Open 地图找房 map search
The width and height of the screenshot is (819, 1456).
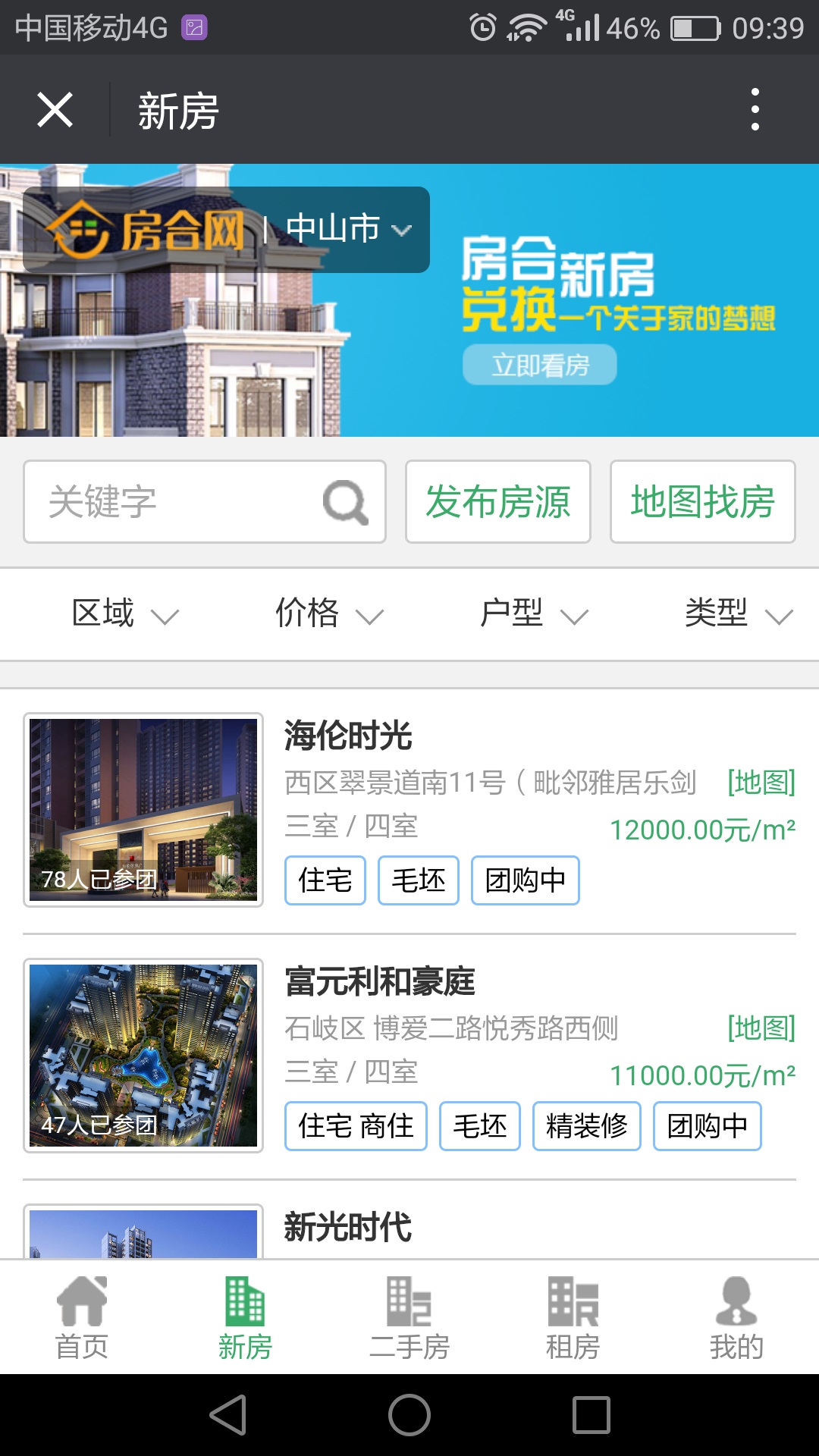point(702,502)
